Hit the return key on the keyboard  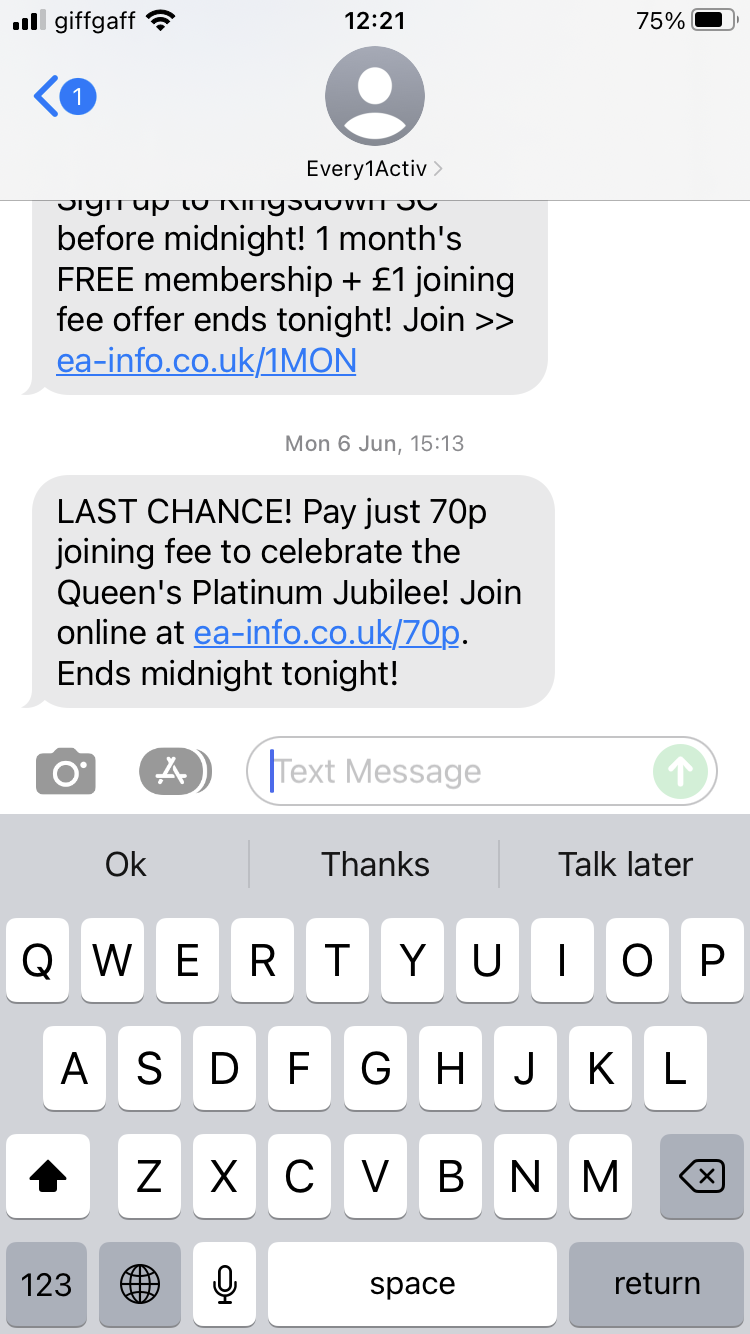point(656,1284)
